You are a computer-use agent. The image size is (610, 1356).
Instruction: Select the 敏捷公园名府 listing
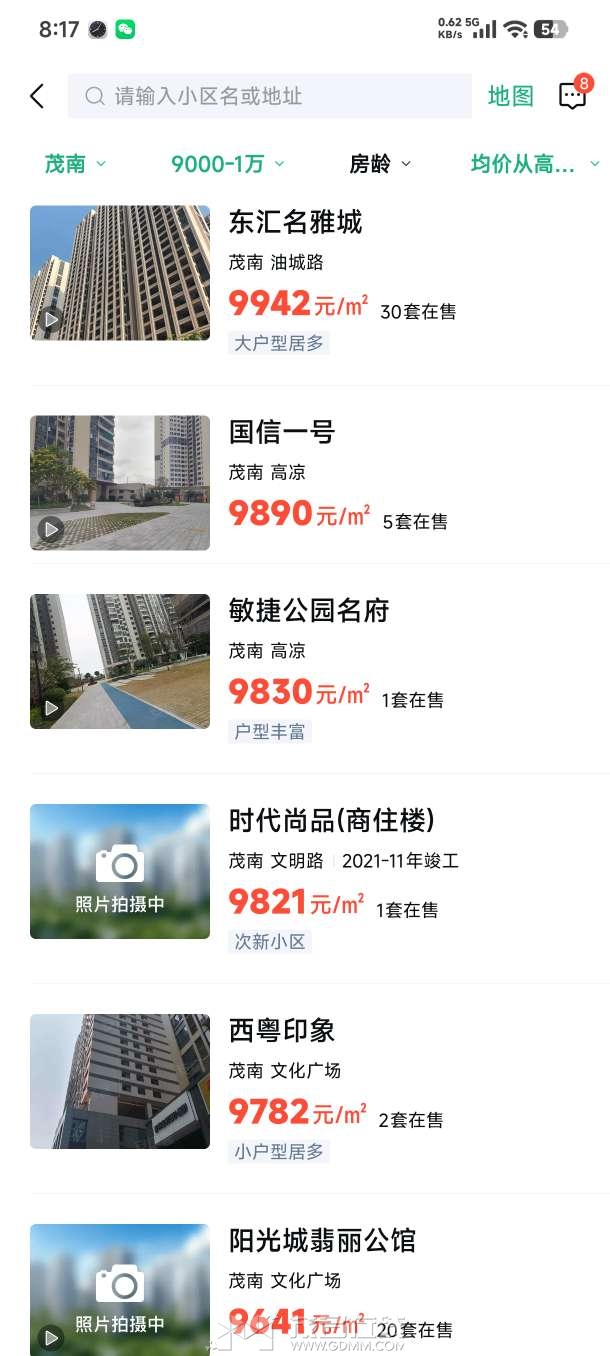308,611
